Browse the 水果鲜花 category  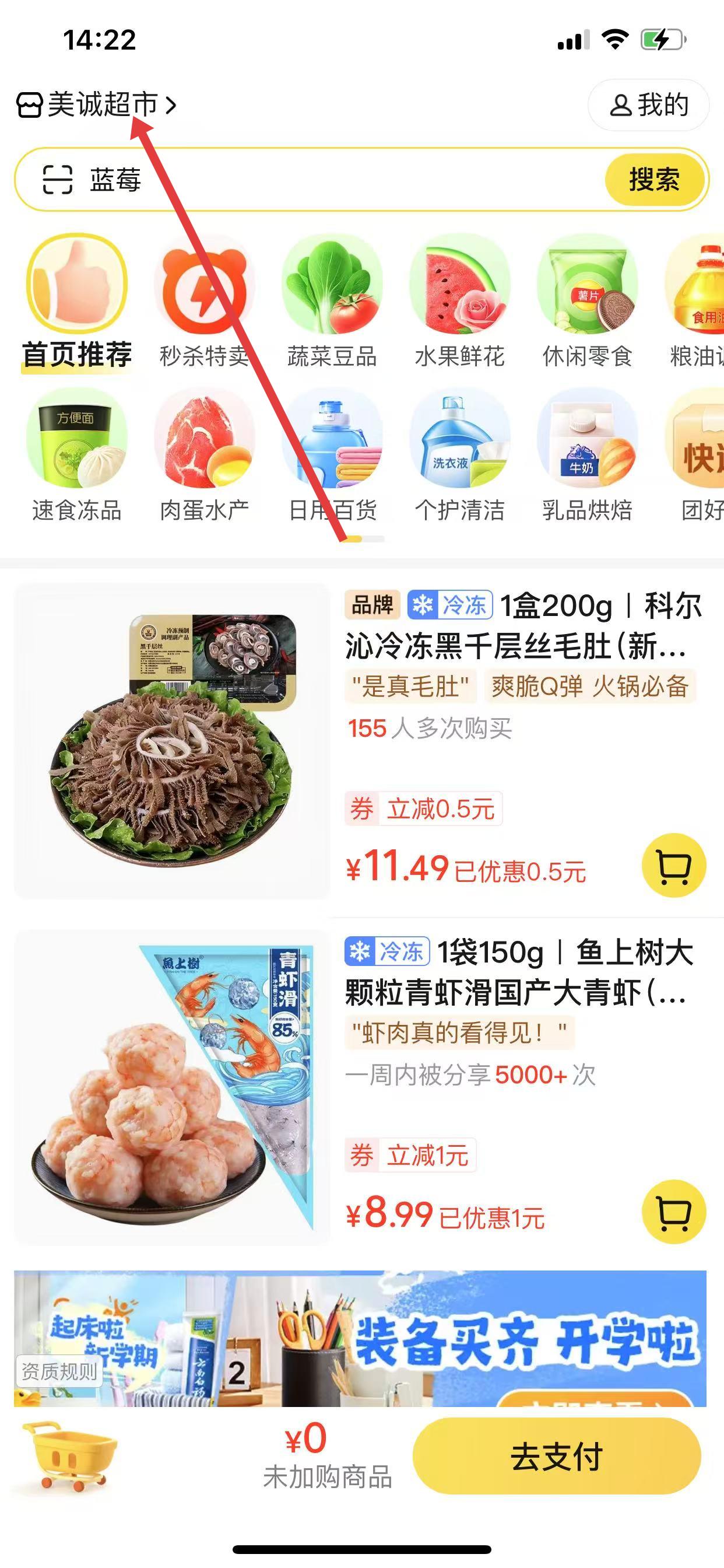click(460, 302)
